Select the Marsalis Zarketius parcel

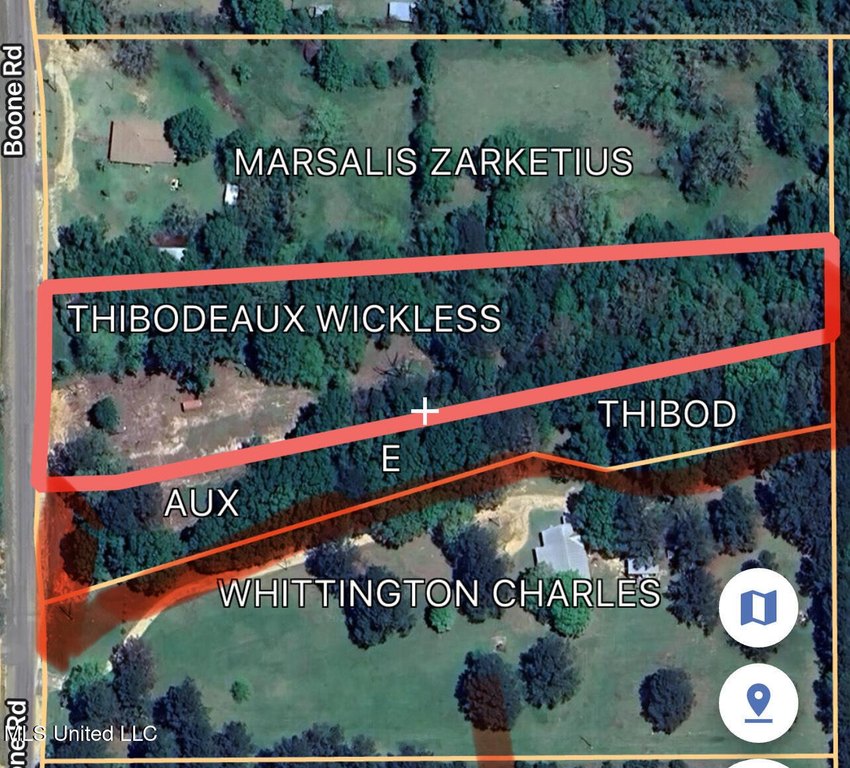433,161
